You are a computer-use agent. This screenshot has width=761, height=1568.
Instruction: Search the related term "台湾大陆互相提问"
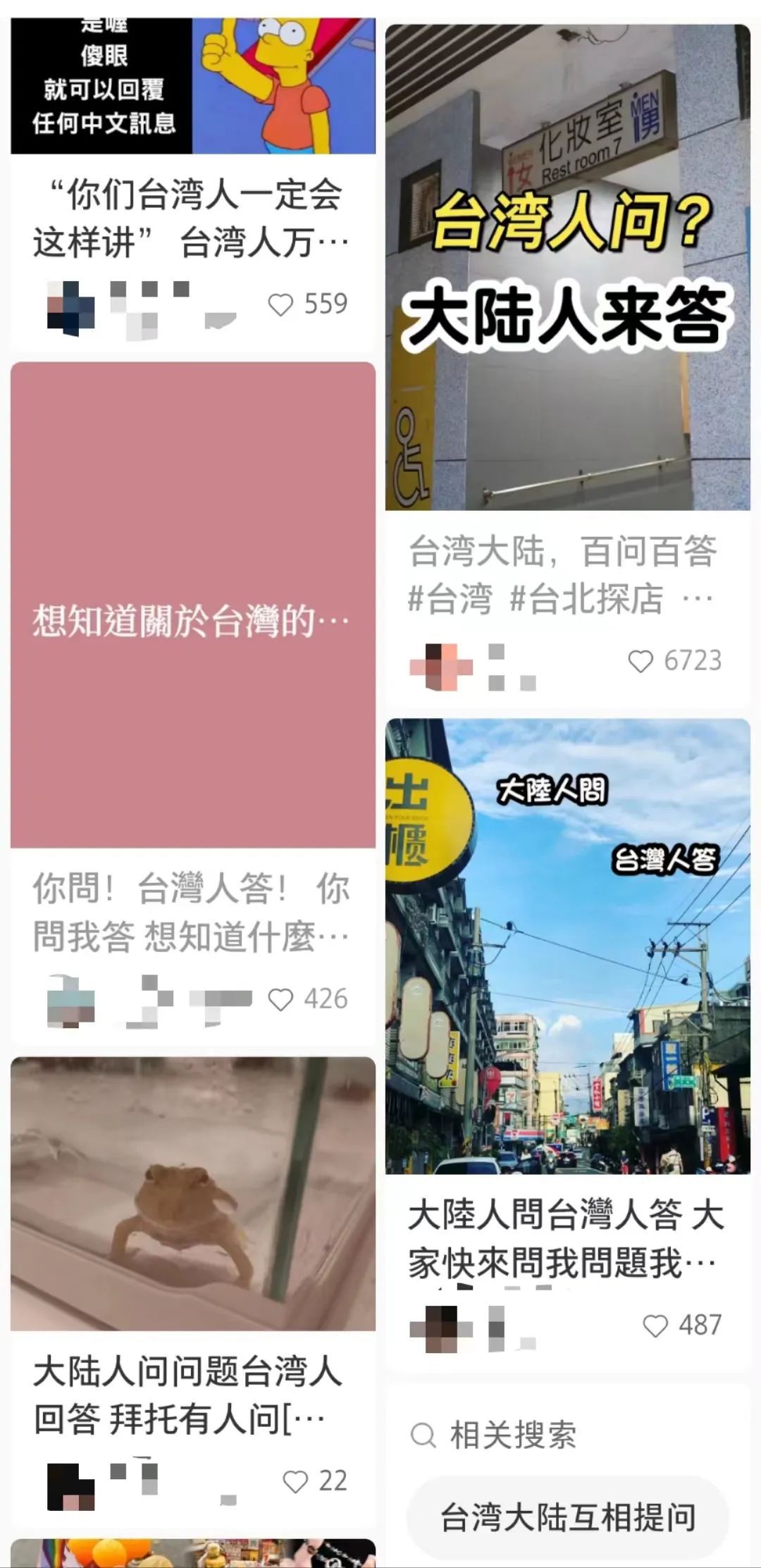click(x=567, y=1517)
